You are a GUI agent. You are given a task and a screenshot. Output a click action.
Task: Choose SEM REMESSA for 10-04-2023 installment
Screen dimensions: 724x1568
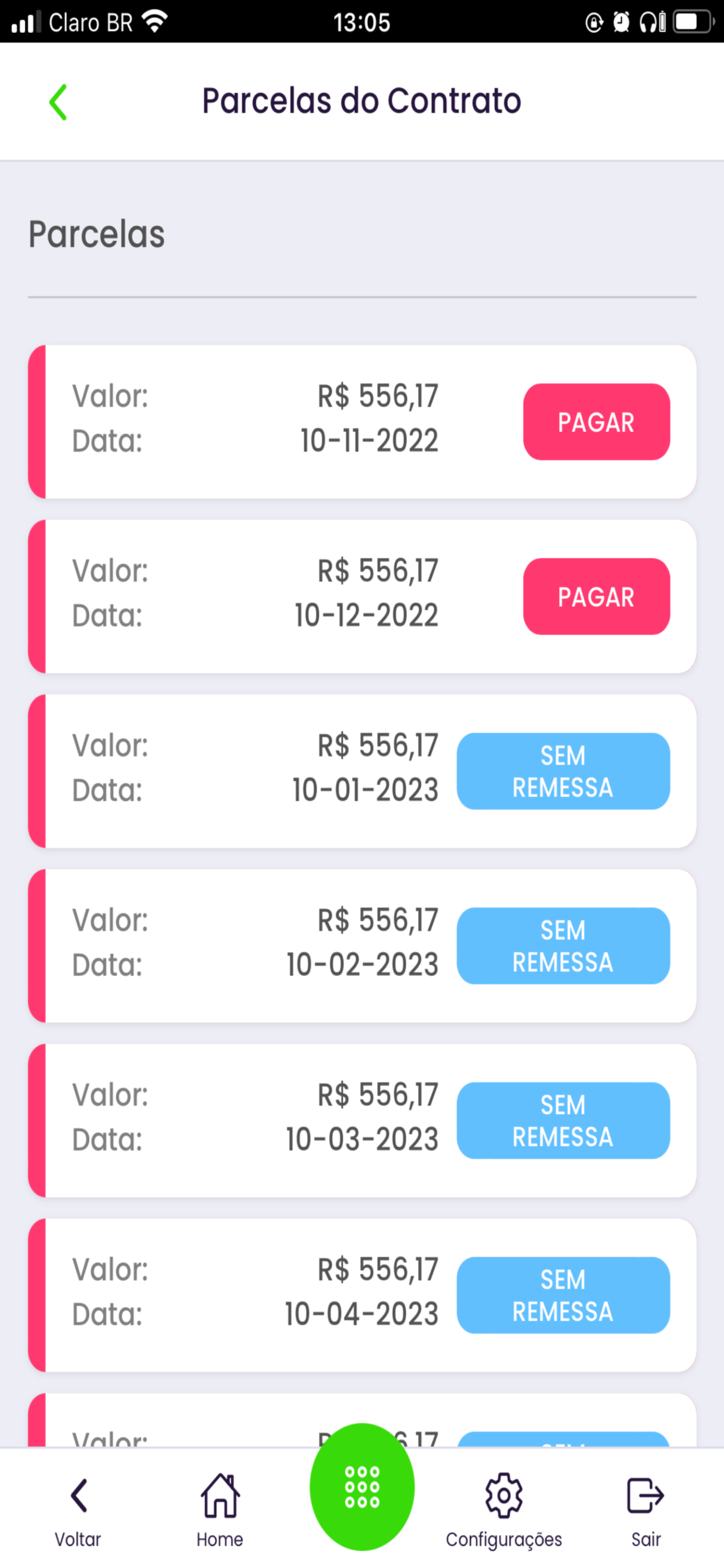click(x=563, y=1296)
